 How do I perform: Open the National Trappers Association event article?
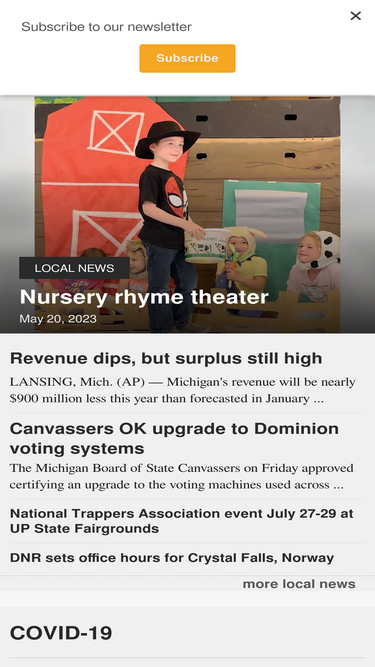pos(182,521)
